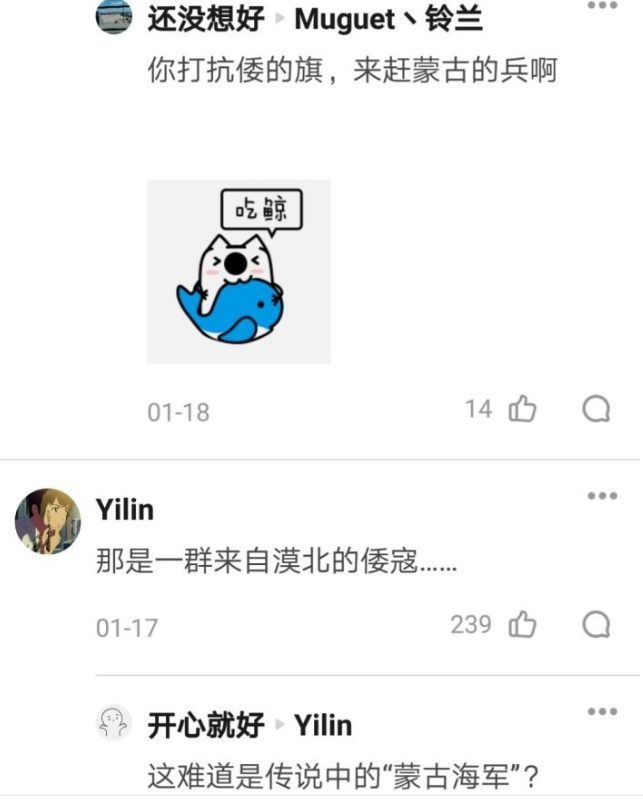Open 开心就好's profile avatar
The height and width of the screenshot is (799, 643).
[114, 723]
